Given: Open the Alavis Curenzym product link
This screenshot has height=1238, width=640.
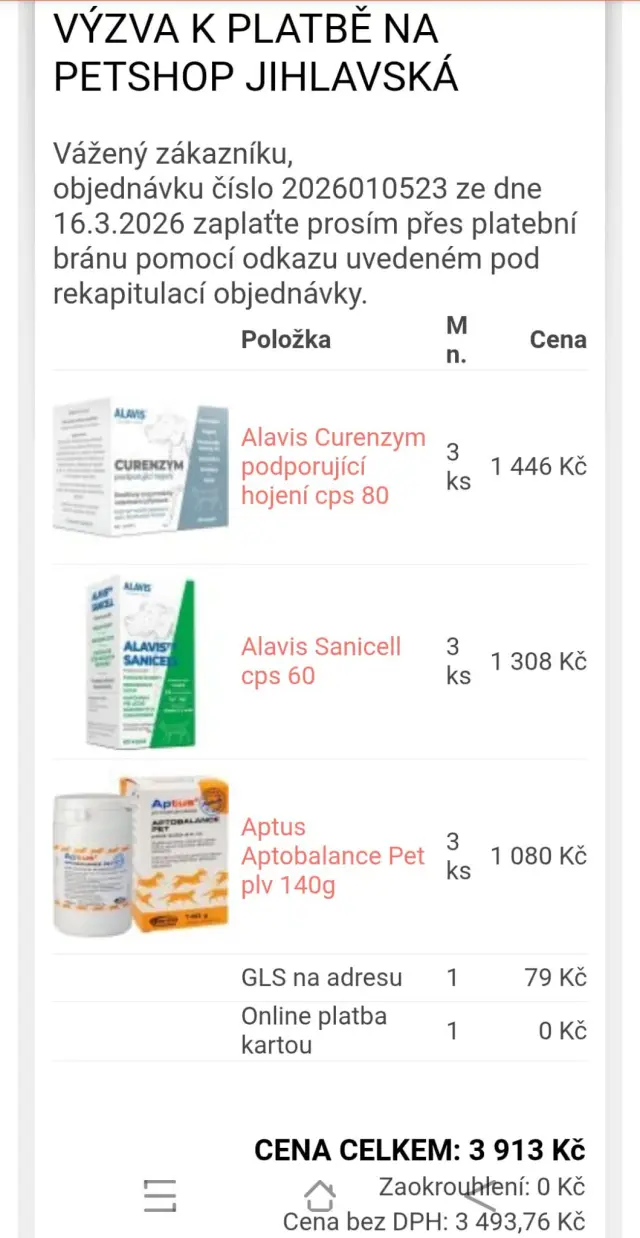Looking at the screenshot, I should coord(332,466).
